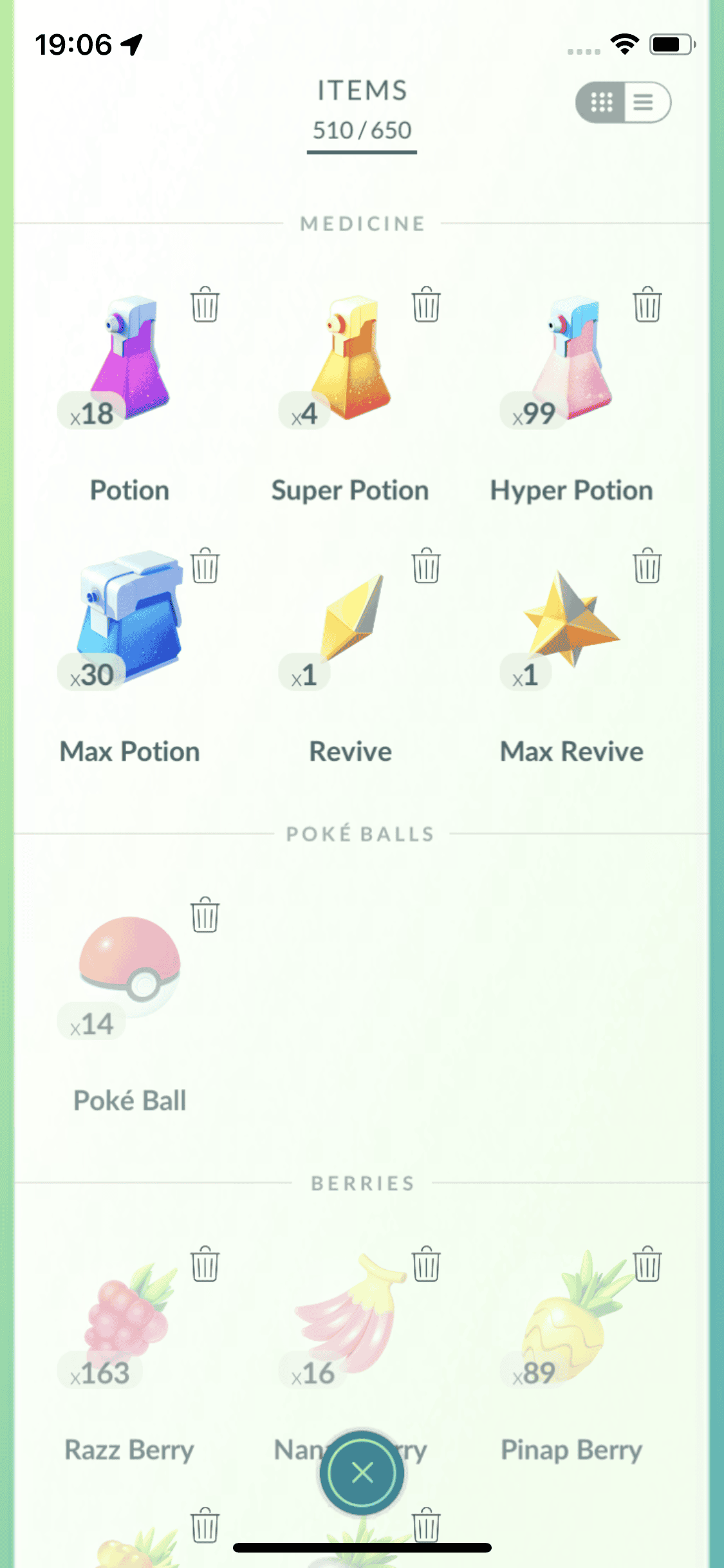Tap the trash icon for Super Potion

(x=426, y=304)
